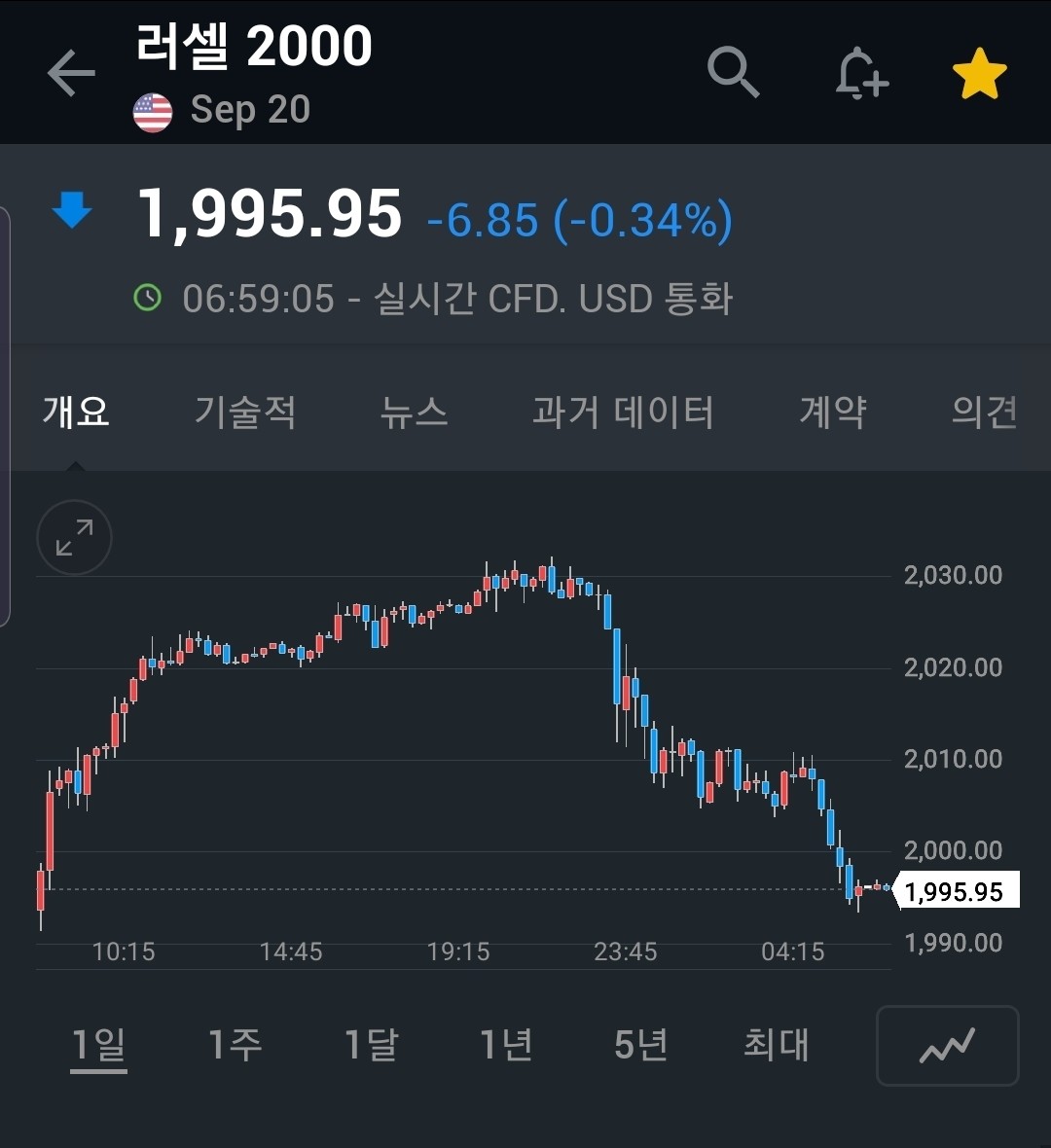Toggle the blue down-arrow price indicator
This screenshot has width=1051, height=1148.
point(70,213)
